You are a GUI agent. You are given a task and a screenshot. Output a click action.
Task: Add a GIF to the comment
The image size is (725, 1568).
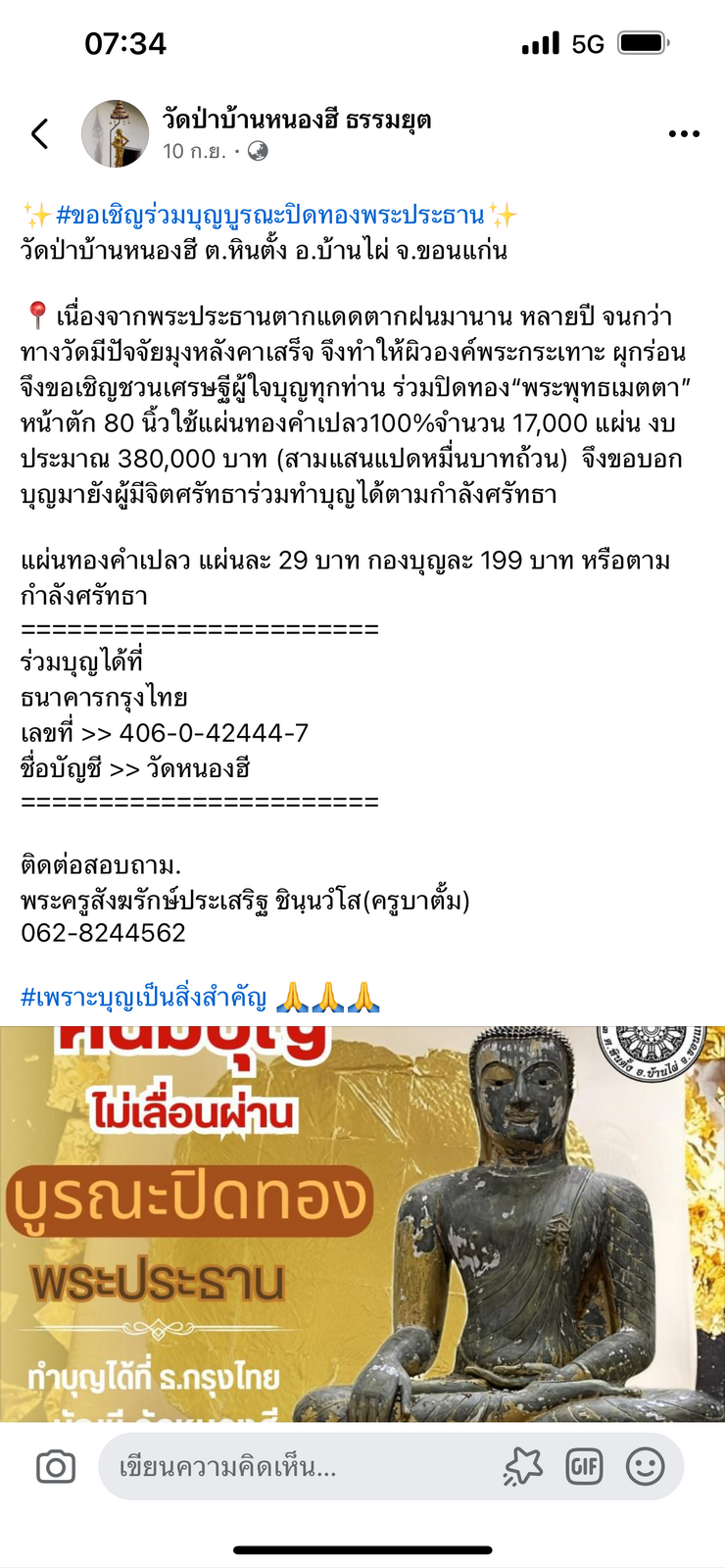click(584, 1467)
